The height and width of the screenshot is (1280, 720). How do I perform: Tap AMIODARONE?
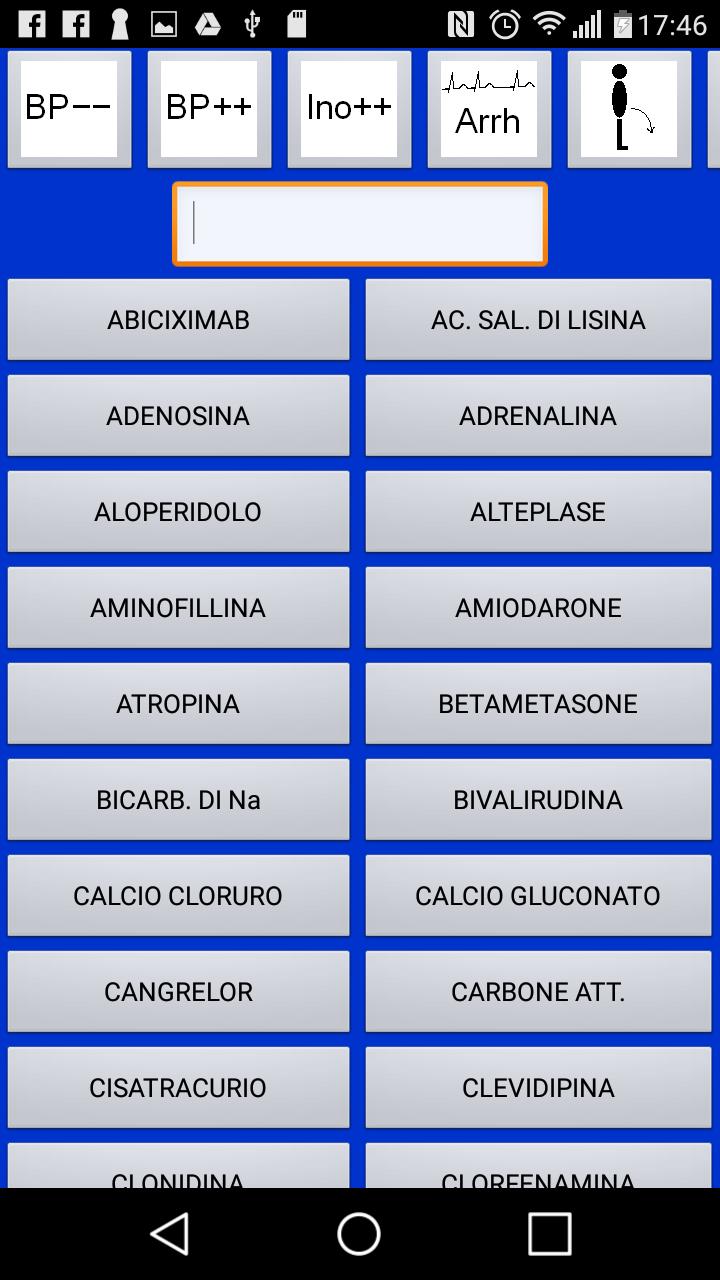(x=538, y=608)
